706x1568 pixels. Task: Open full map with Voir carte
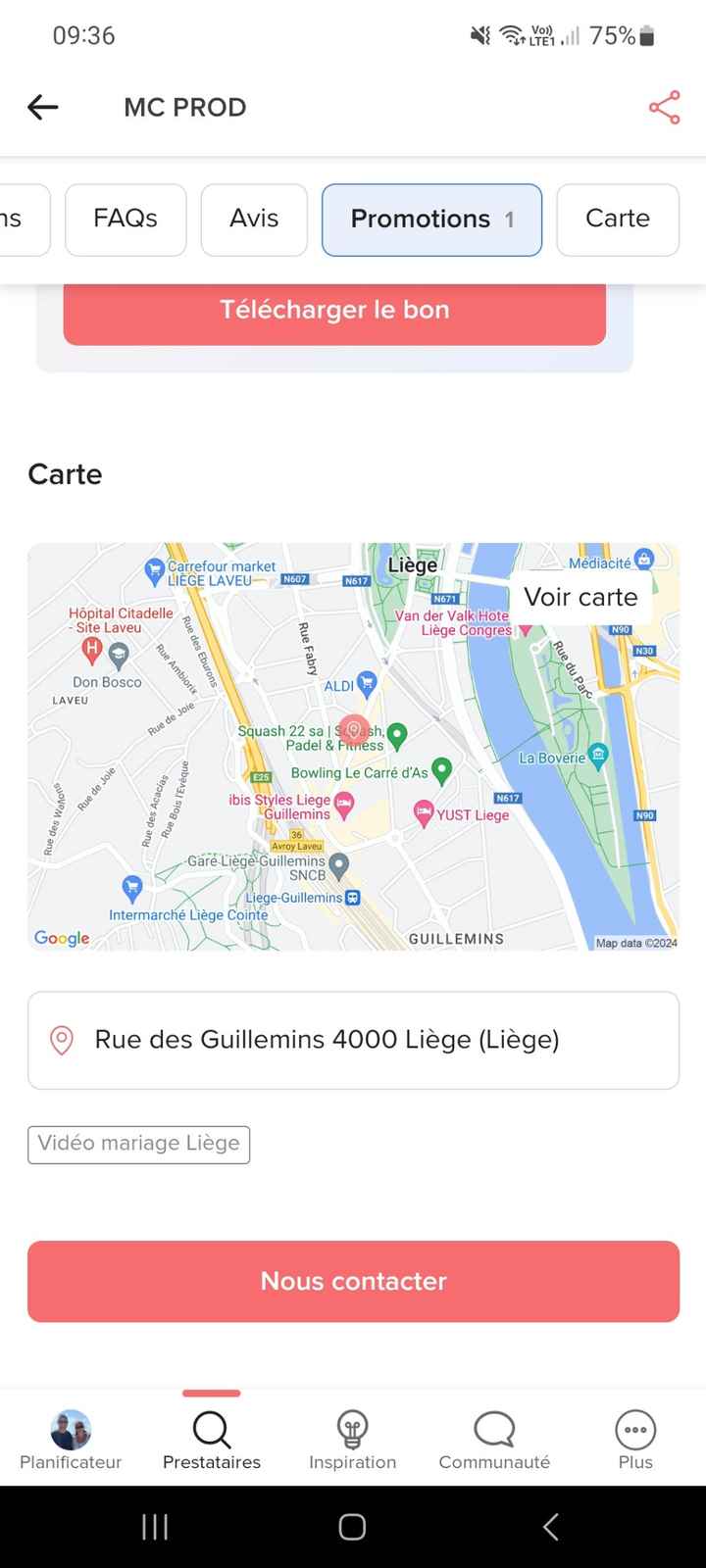tap(580, 597)
